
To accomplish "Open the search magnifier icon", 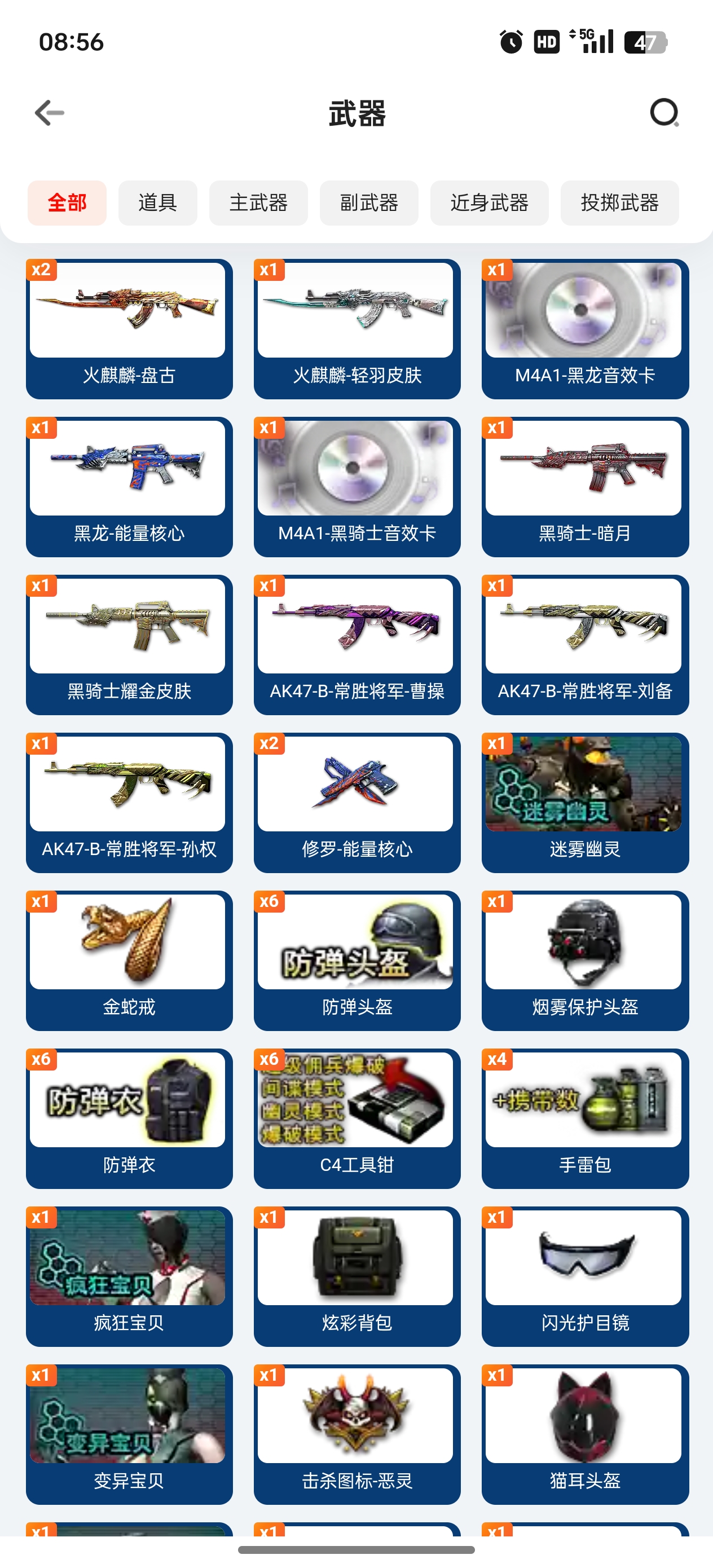I will (664, 113).
